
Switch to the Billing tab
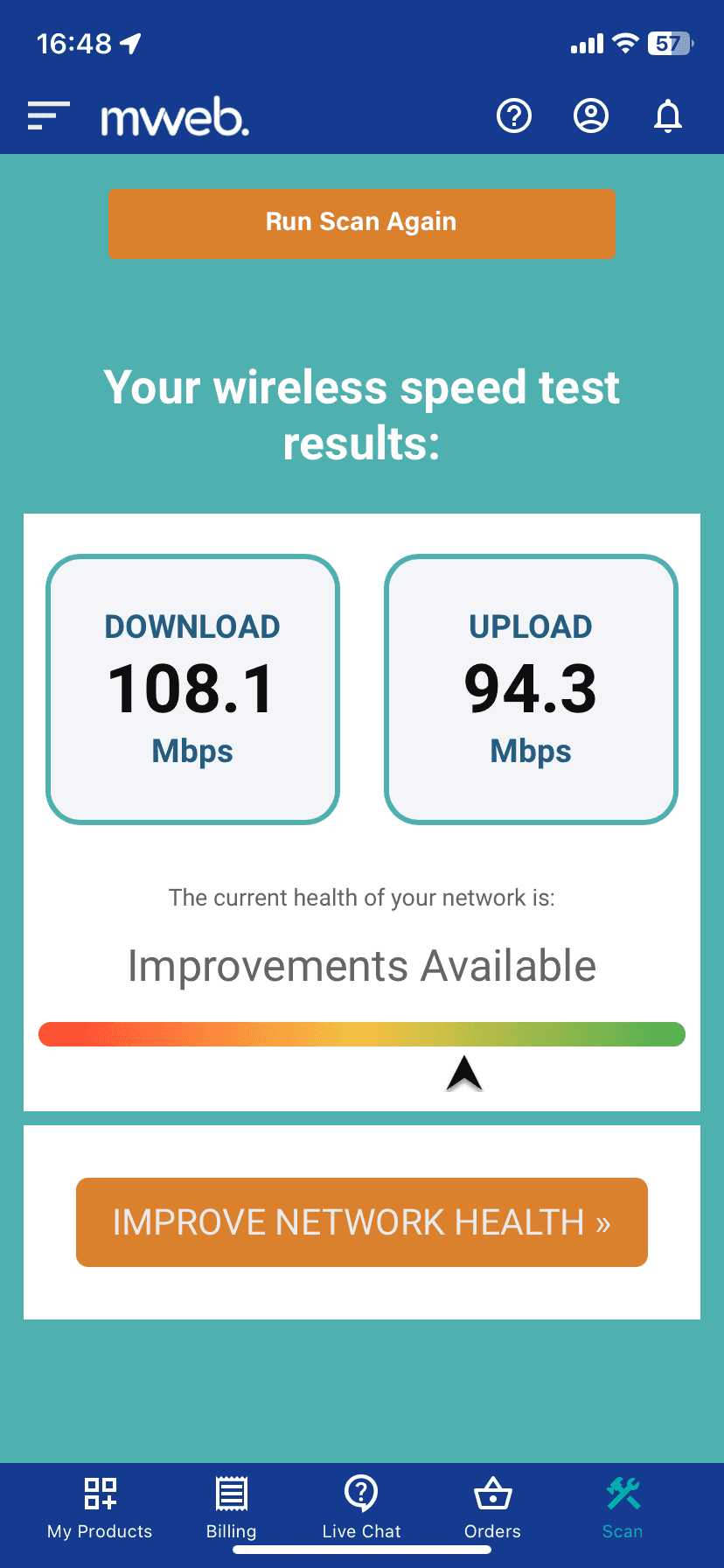coord(230,1509)
